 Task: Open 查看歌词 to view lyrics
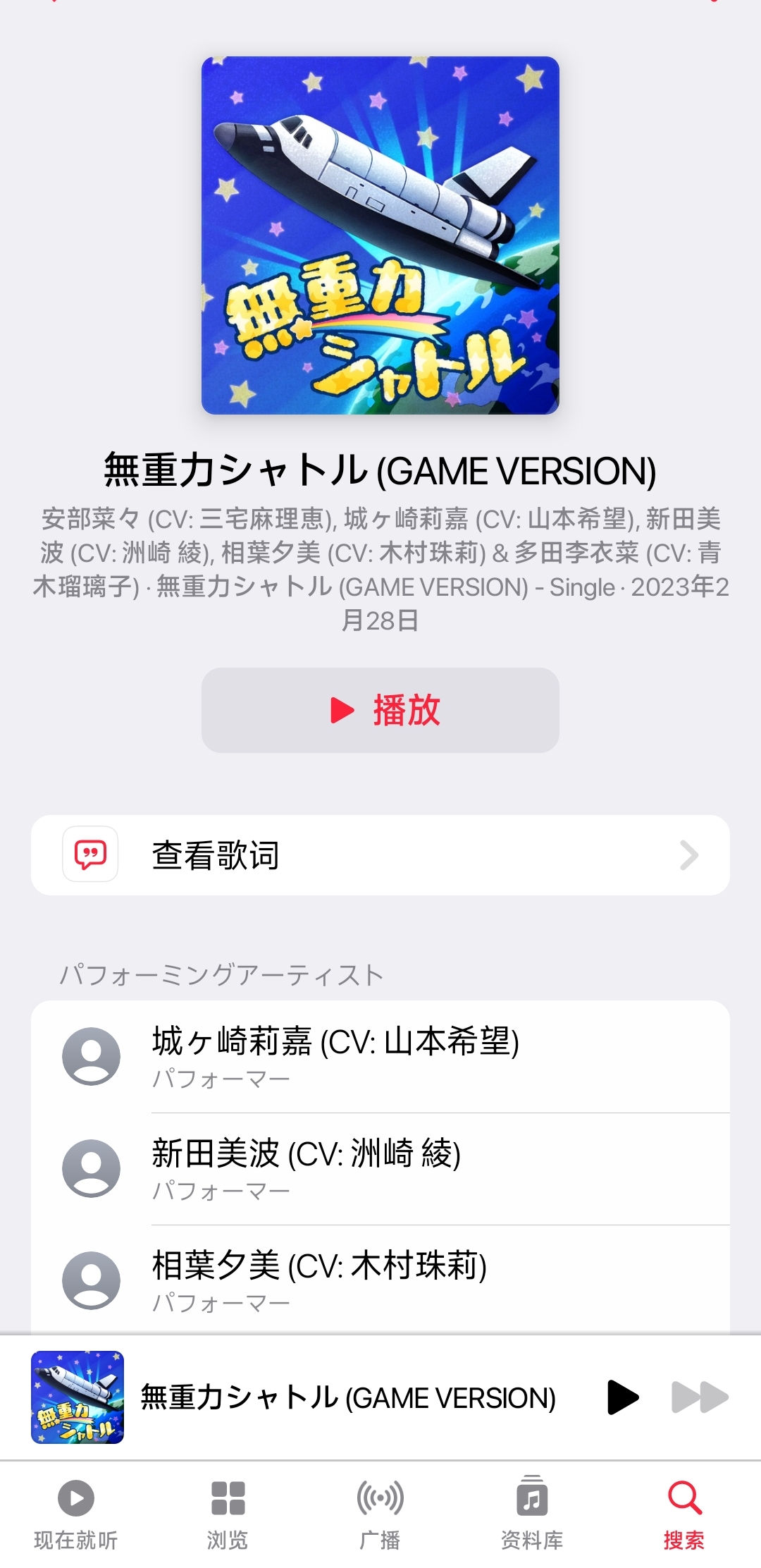point(380,855)
